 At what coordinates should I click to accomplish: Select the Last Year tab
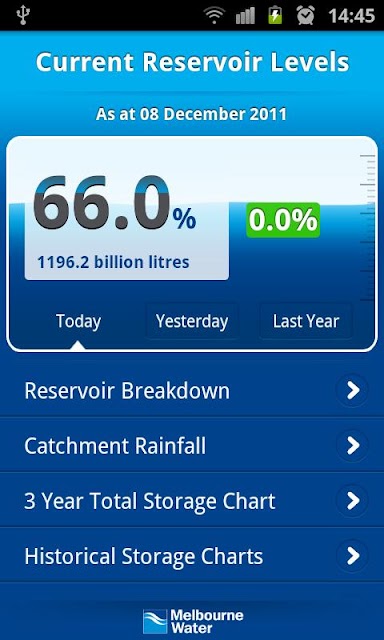[306, 321]
